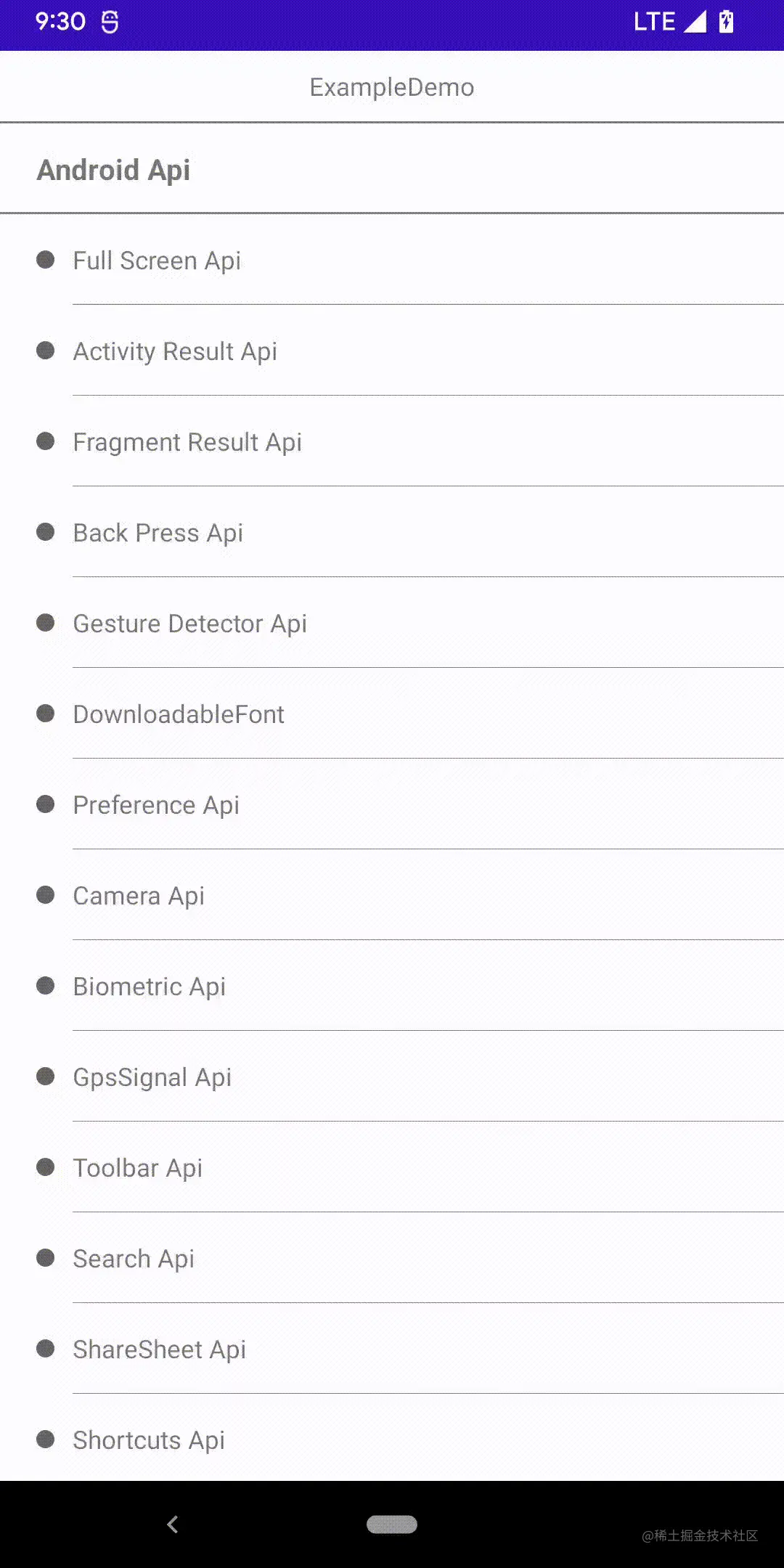The width and height of the screenshot is (784, 1568).
Task: Tap the Back Press Api row
Action: point(158,533)
